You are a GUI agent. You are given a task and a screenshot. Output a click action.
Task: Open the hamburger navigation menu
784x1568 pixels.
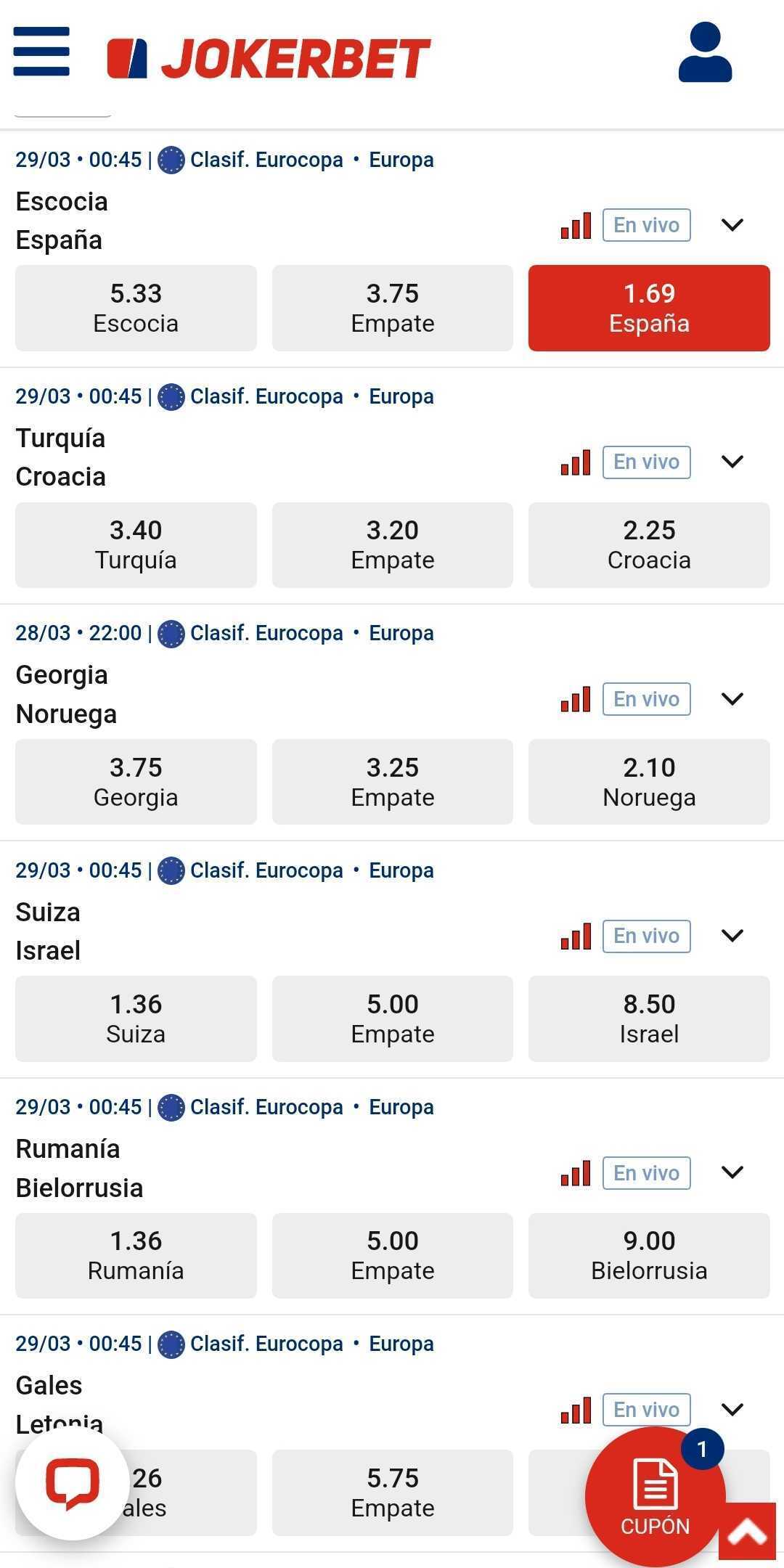point(41,52)
